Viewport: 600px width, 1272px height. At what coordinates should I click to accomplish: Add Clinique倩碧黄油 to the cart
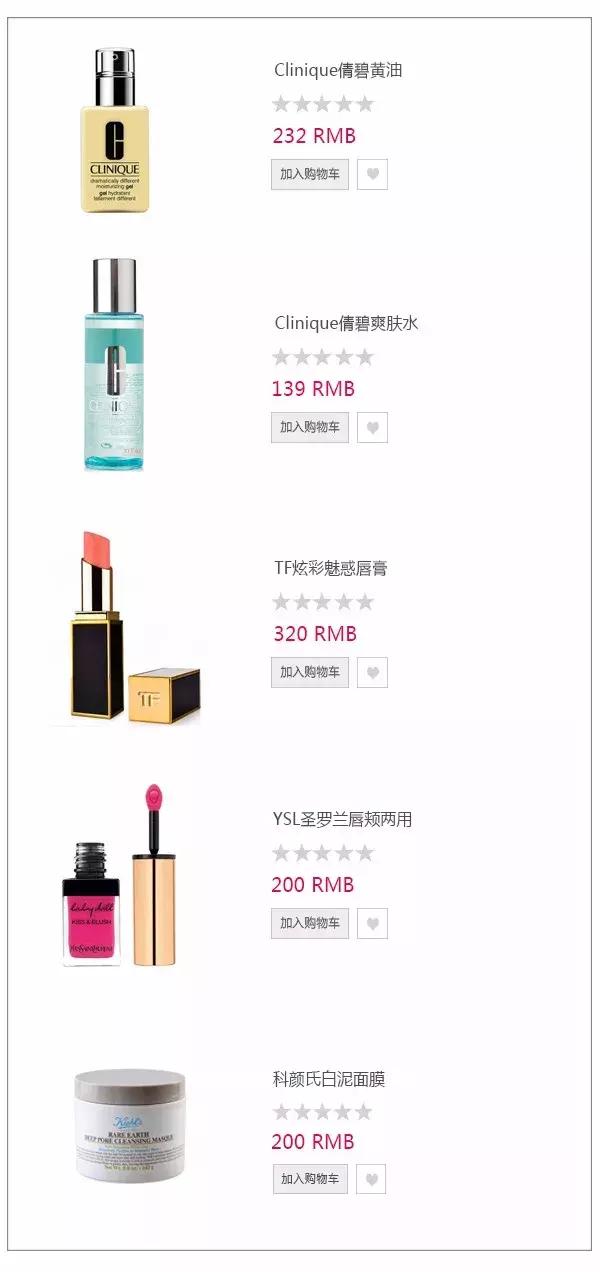[x=309, y=174]
